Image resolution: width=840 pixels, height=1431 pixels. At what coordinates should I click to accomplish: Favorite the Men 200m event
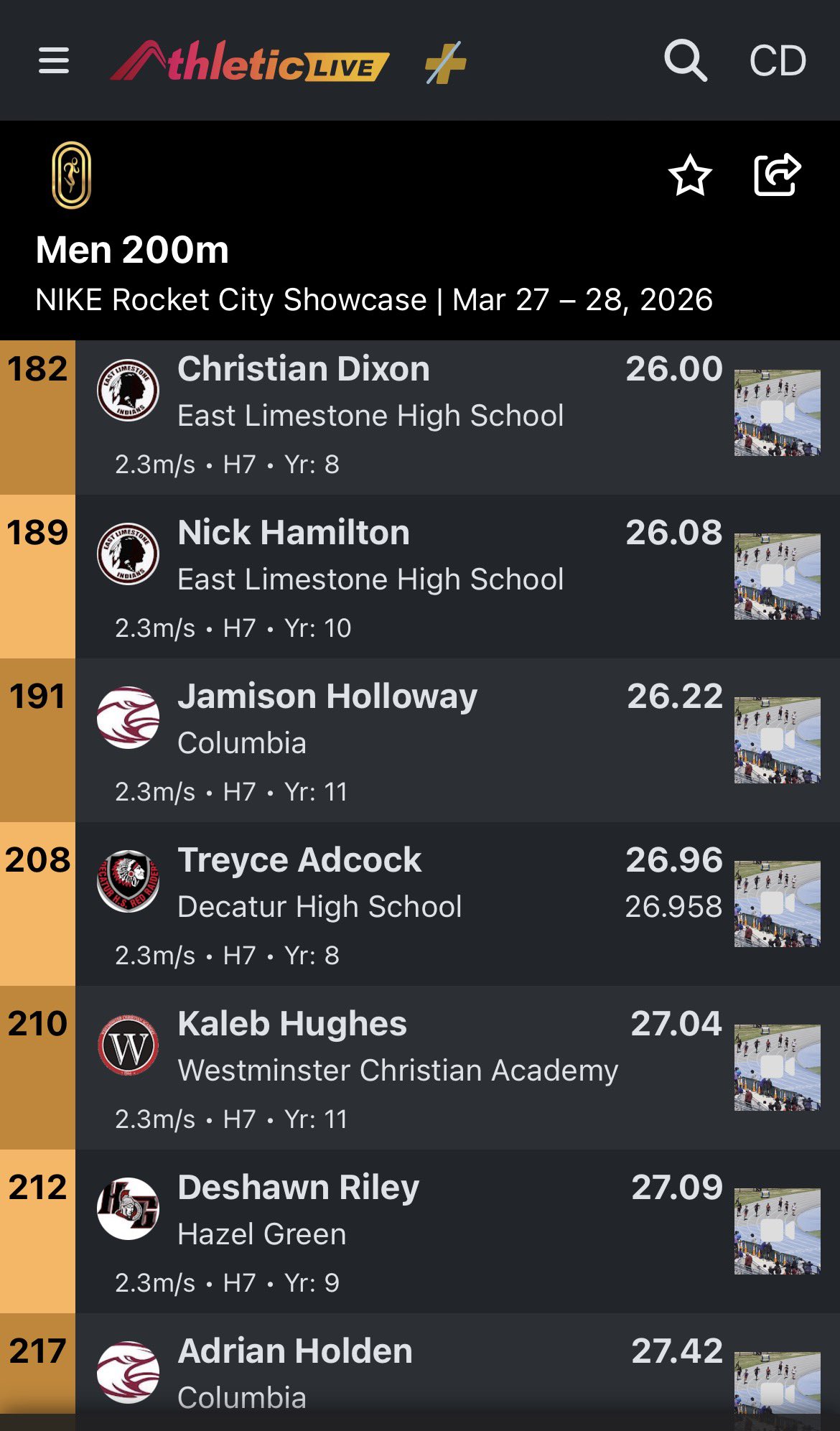tap(690, 175)
